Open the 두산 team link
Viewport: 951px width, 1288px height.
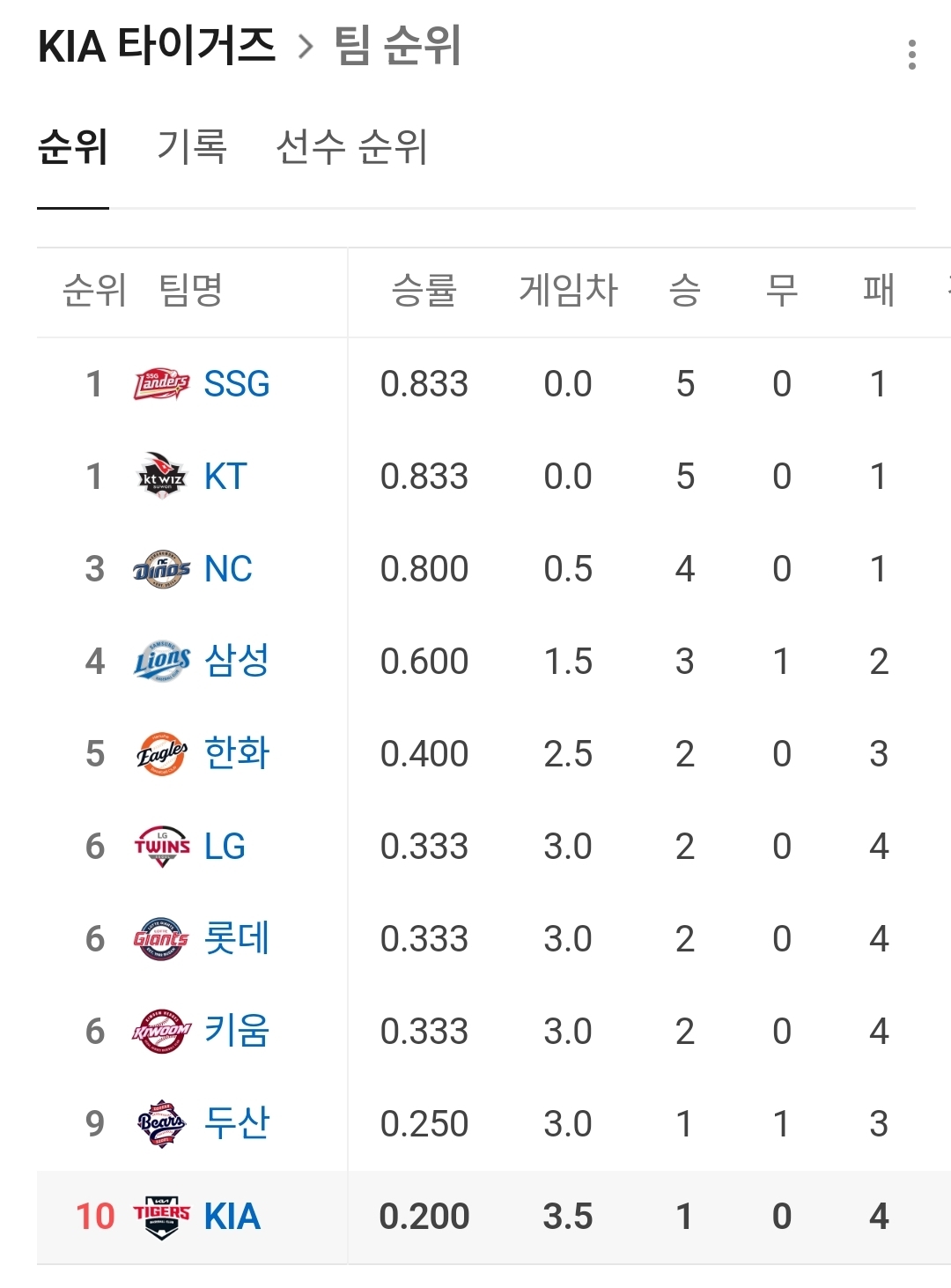coord(237,1123)
